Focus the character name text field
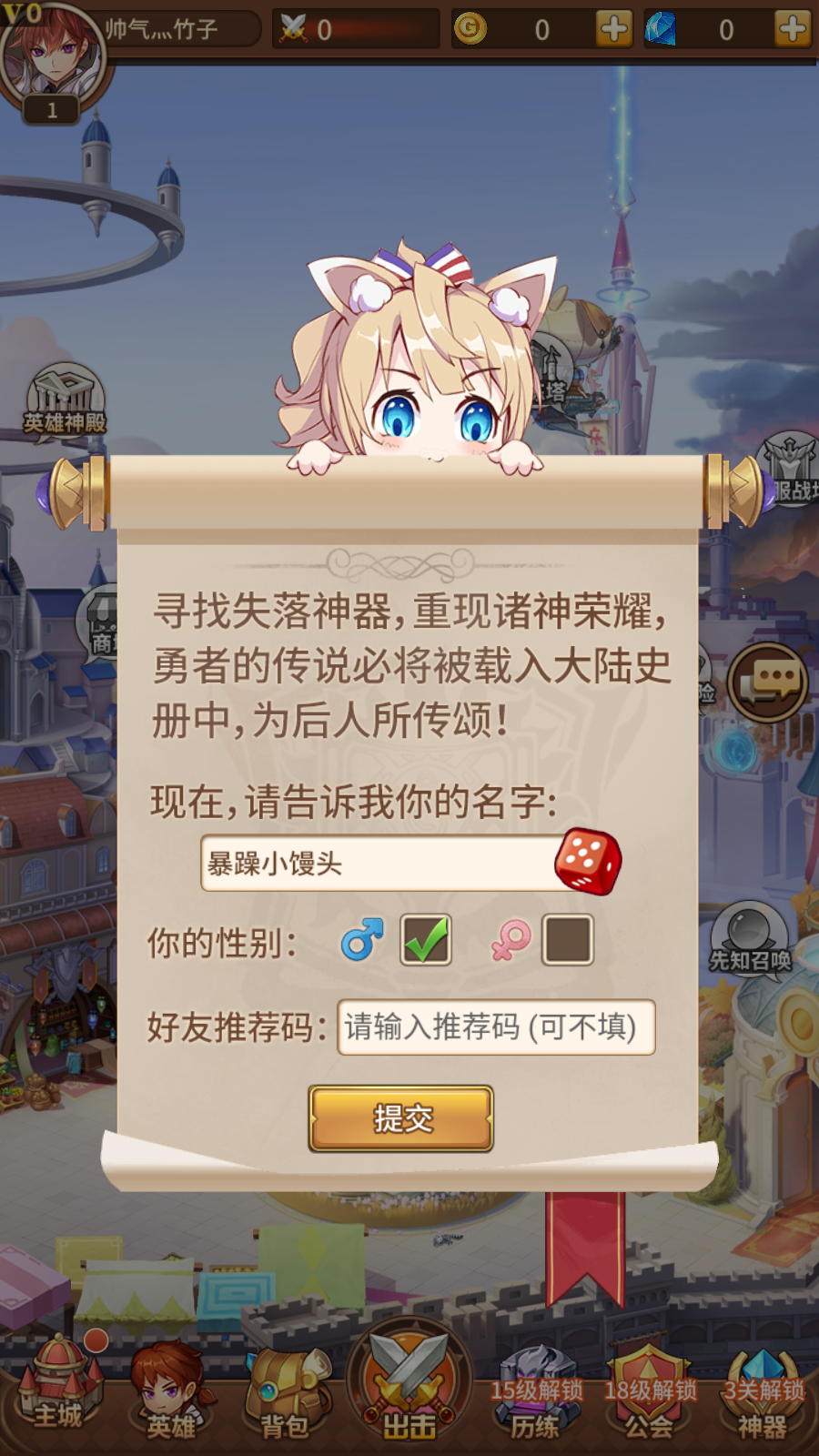 [378, 863]
